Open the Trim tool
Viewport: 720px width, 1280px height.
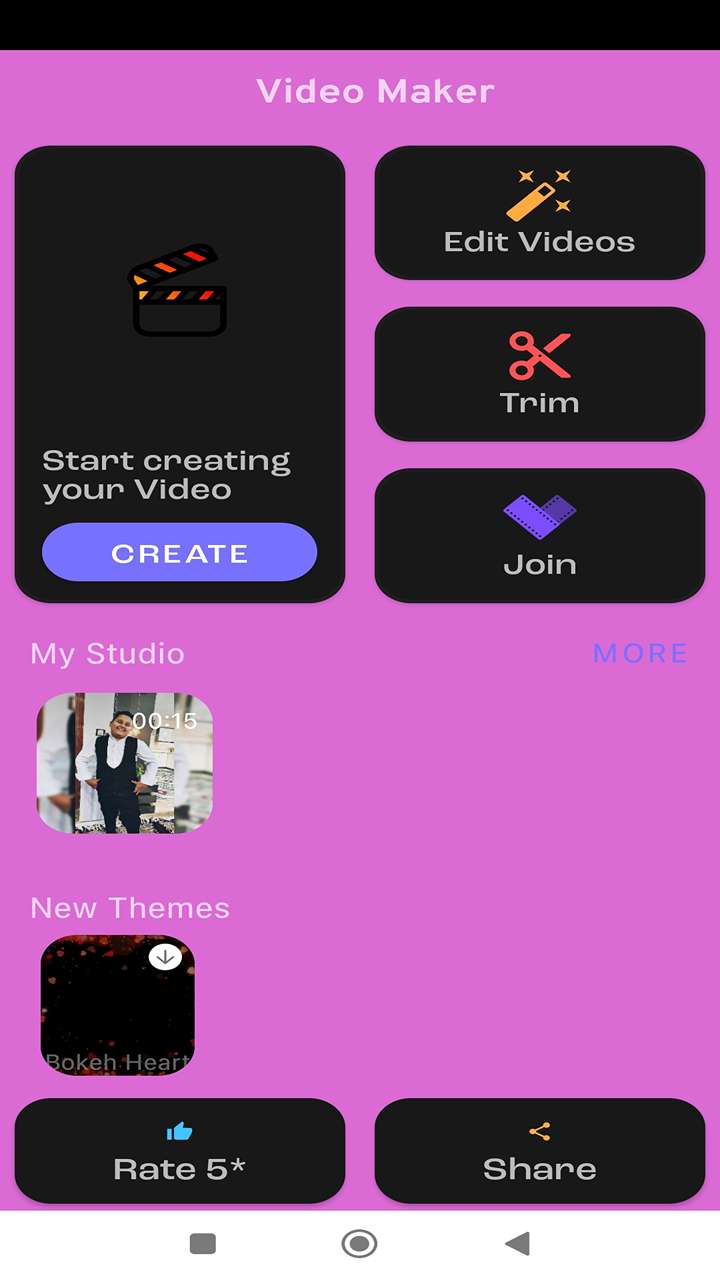point(539,374)
